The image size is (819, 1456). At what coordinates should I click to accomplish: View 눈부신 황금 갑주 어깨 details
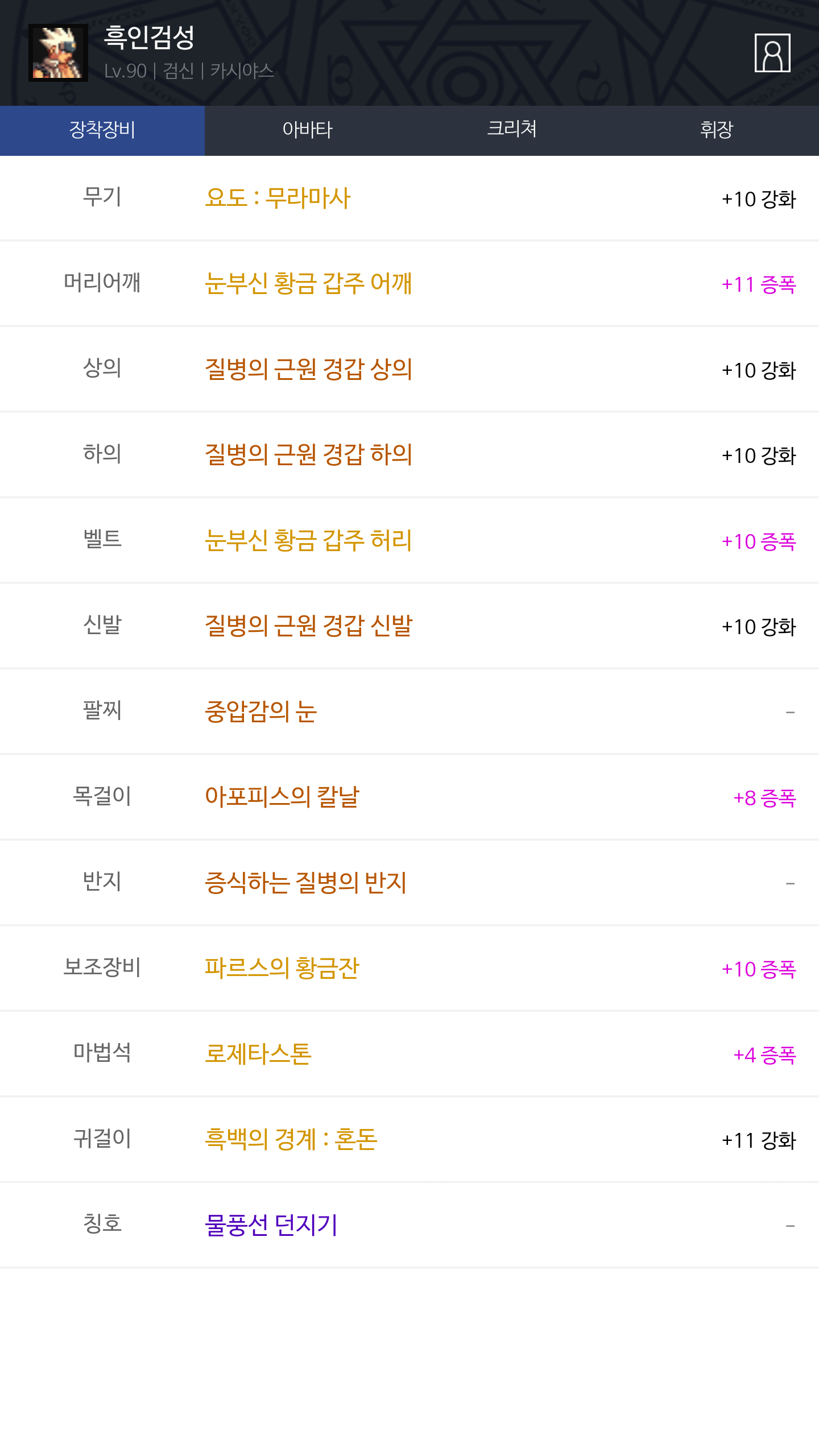pos(308,284)
